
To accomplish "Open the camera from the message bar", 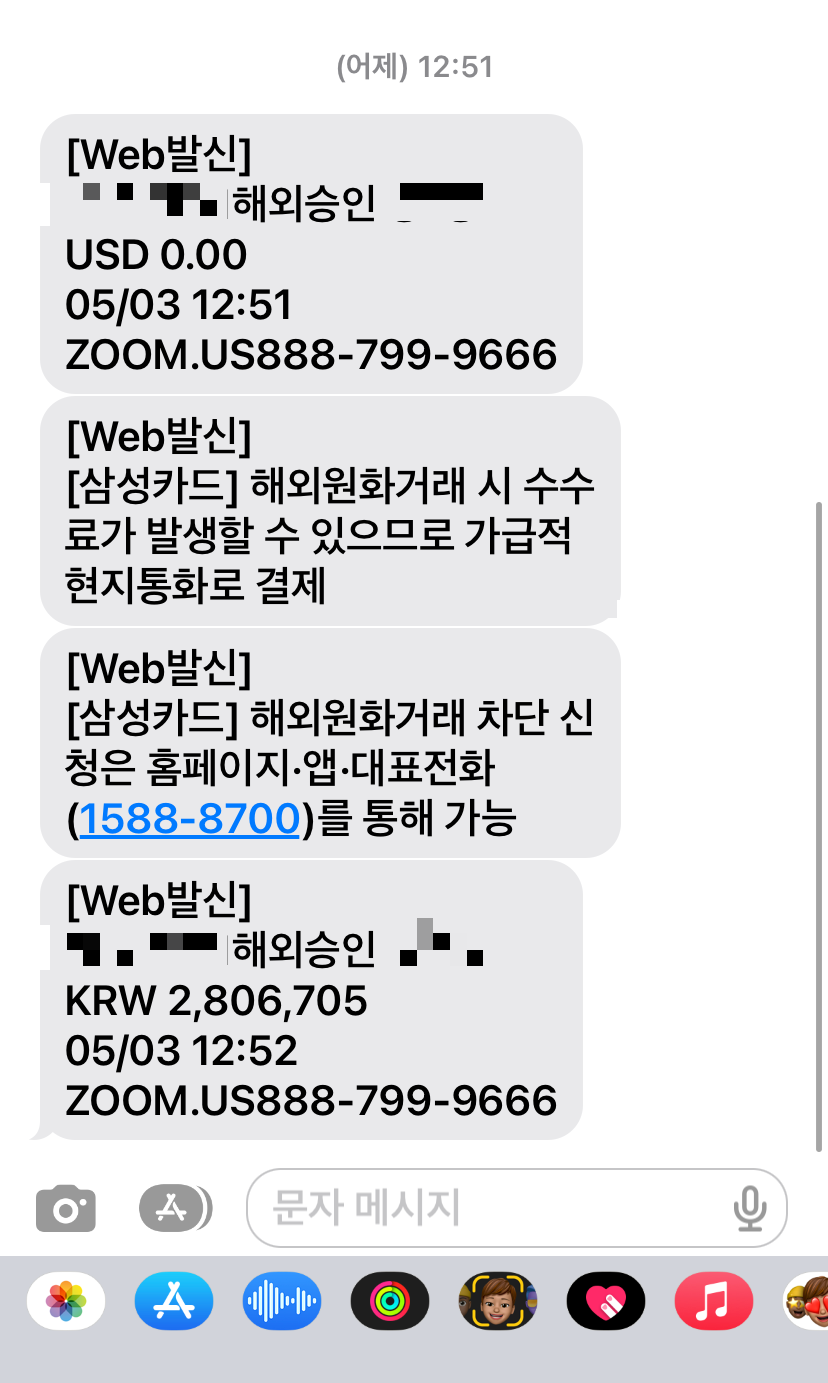I will tap(65, 1208).
